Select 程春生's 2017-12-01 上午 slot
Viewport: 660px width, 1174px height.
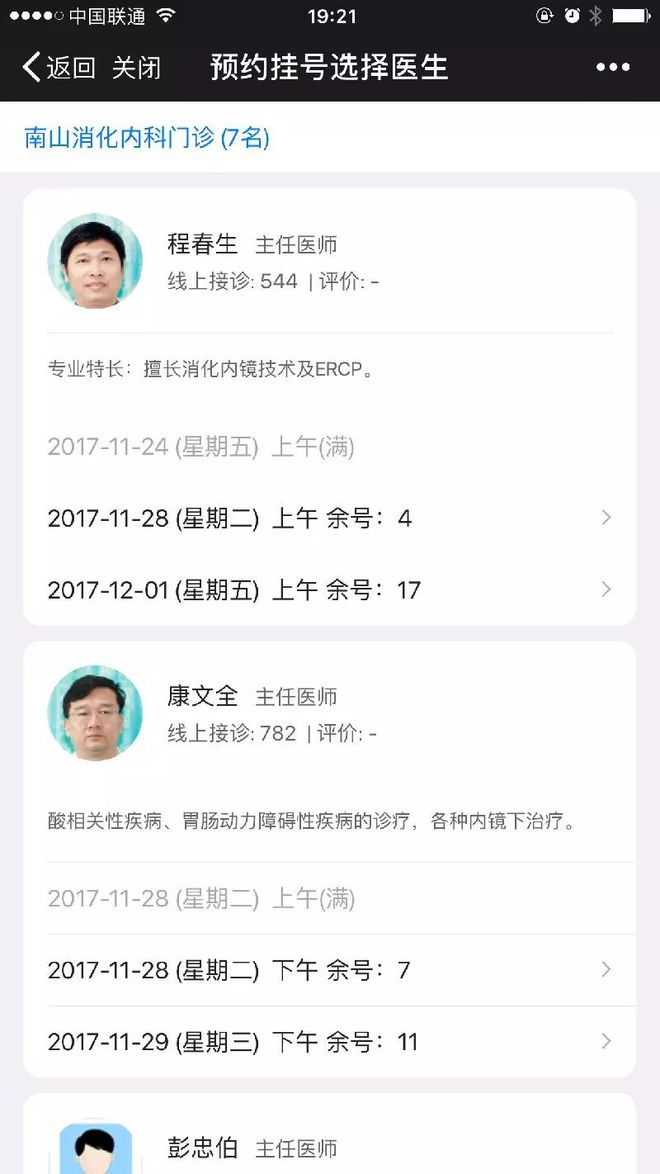click(x=329, y=590)
